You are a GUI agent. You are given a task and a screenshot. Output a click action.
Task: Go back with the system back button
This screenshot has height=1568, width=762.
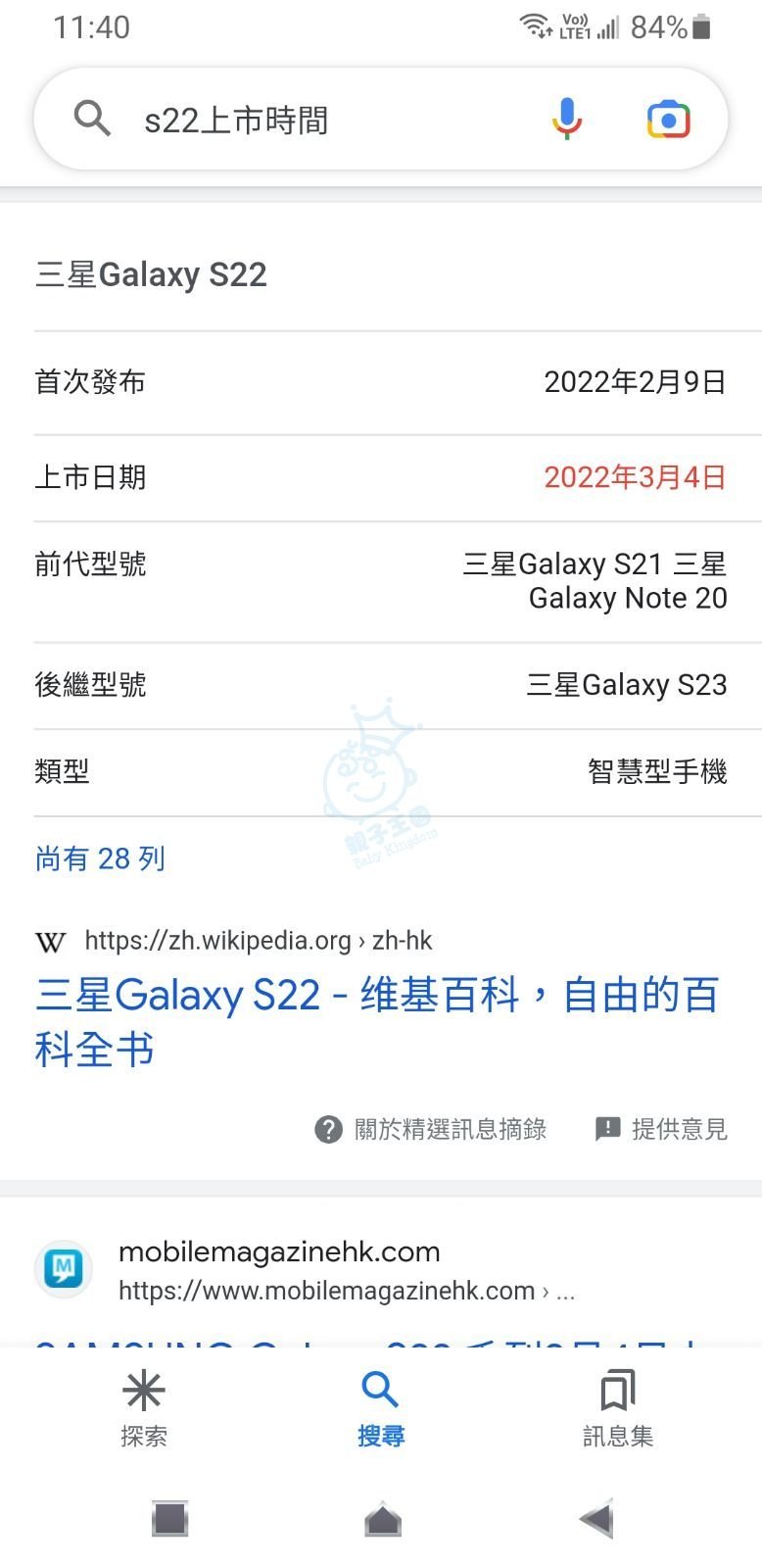(596, 1519)
